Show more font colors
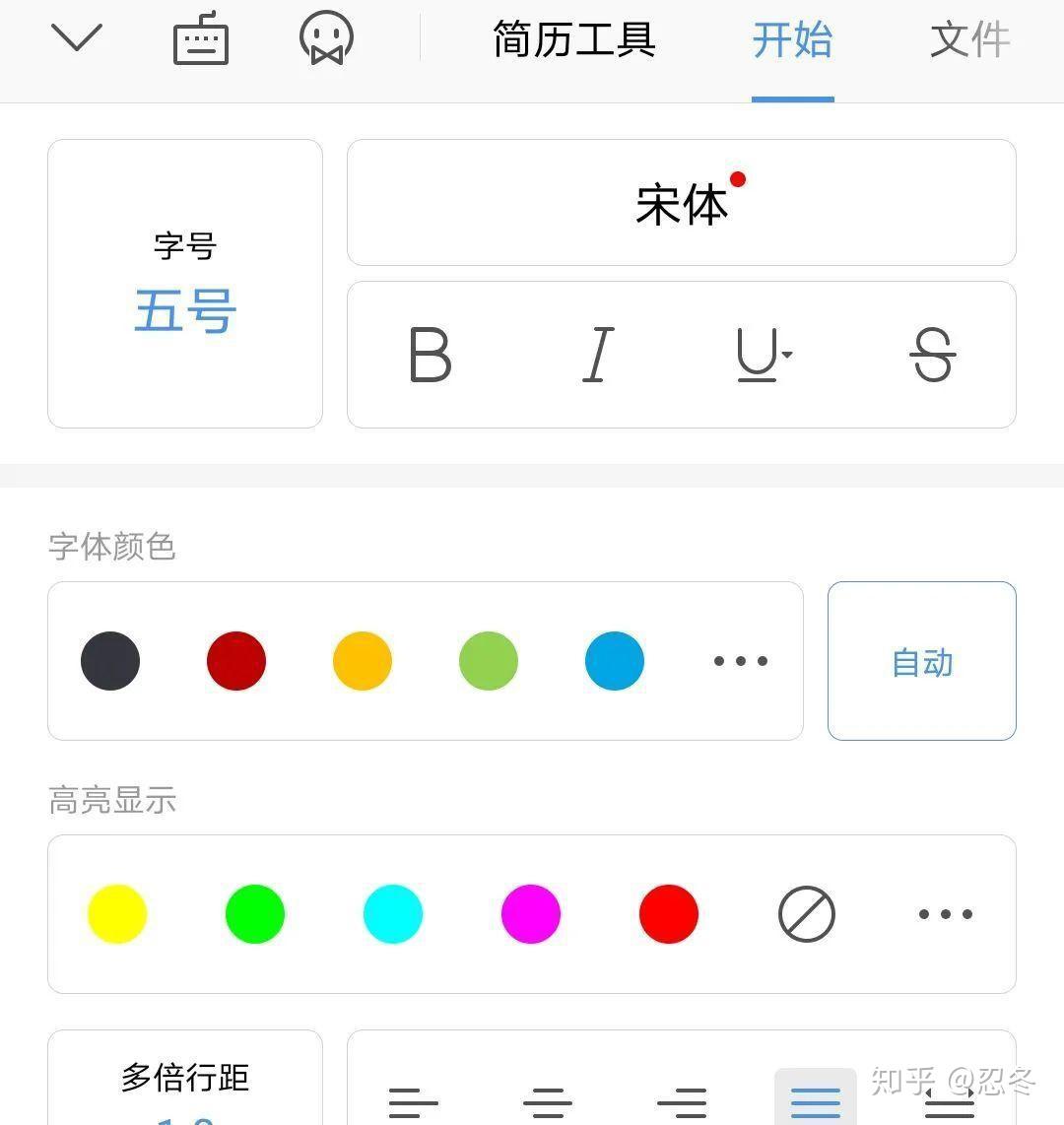Screen dimensions: 1064x1125 [x=741, y=661]
